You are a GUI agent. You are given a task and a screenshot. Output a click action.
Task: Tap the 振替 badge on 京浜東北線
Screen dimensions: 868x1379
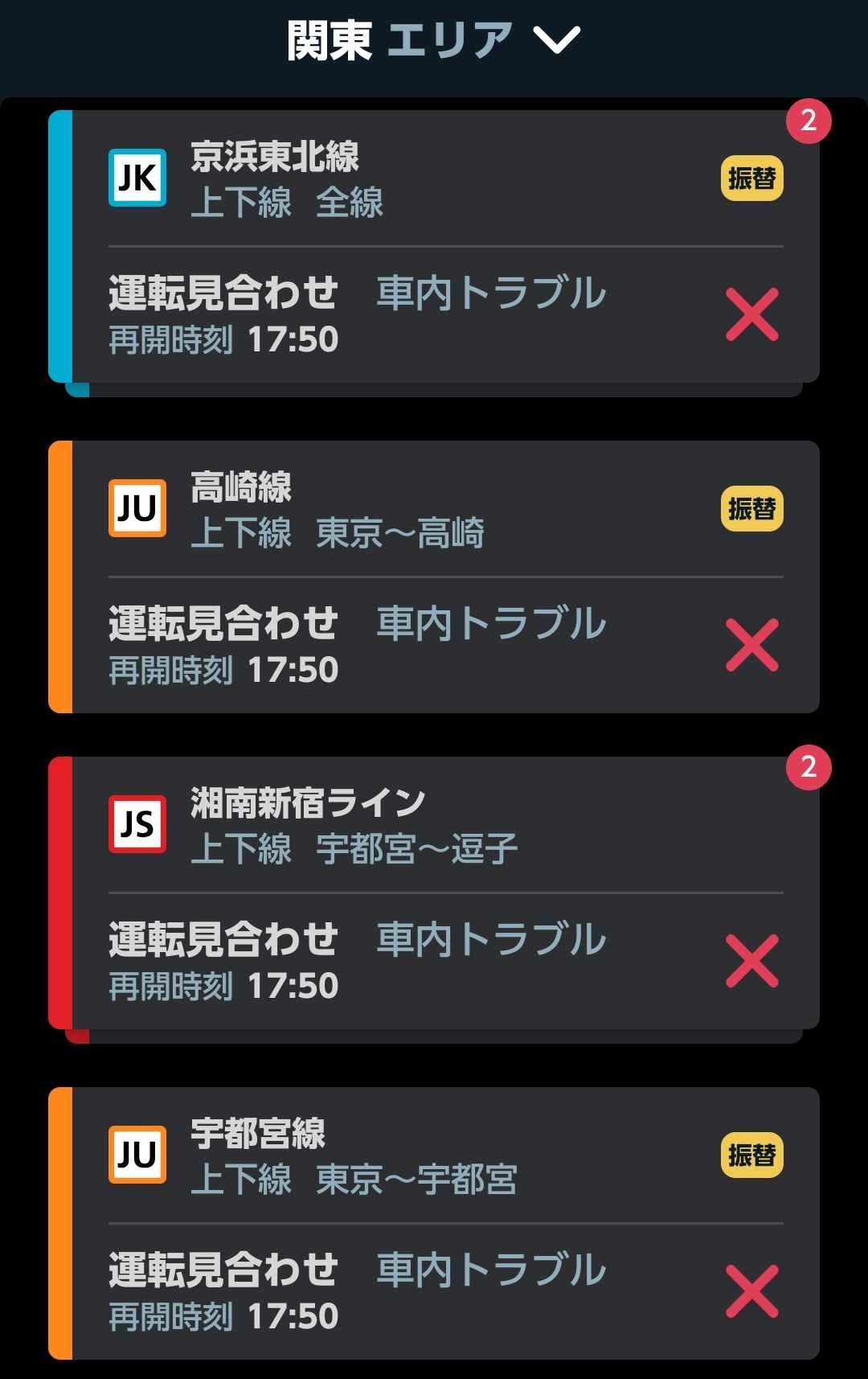click(751, 178)
